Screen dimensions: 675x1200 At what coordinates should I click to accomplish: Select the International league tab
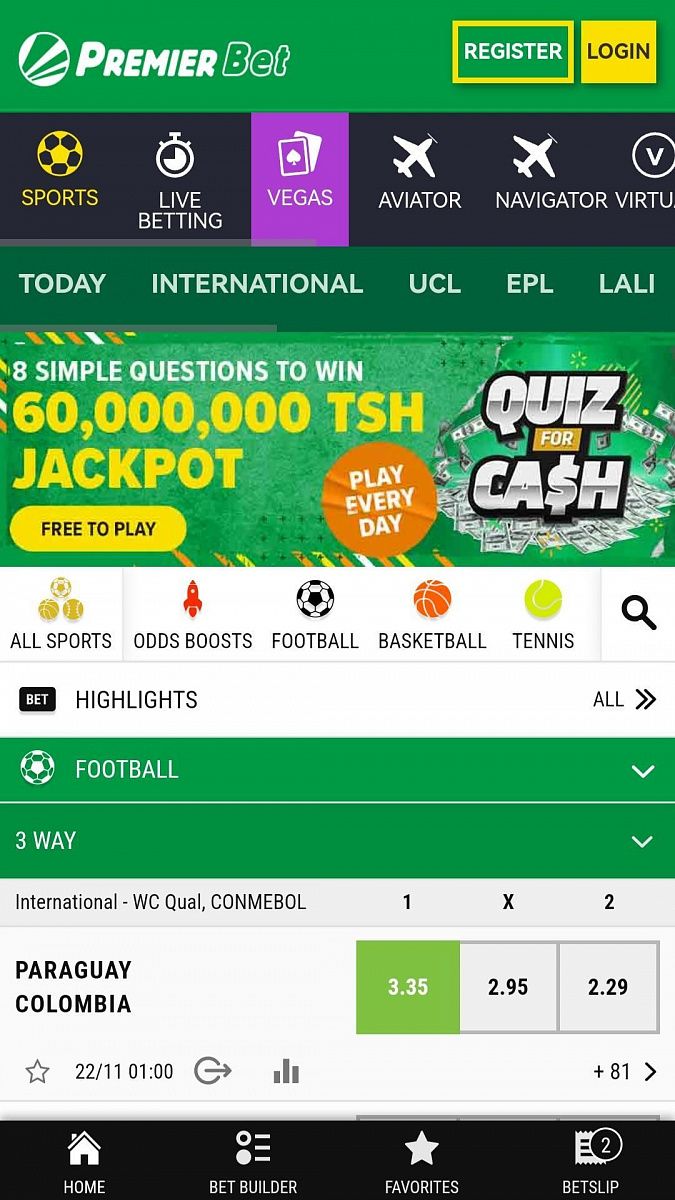pyautogui.click(x=257, y=284)
